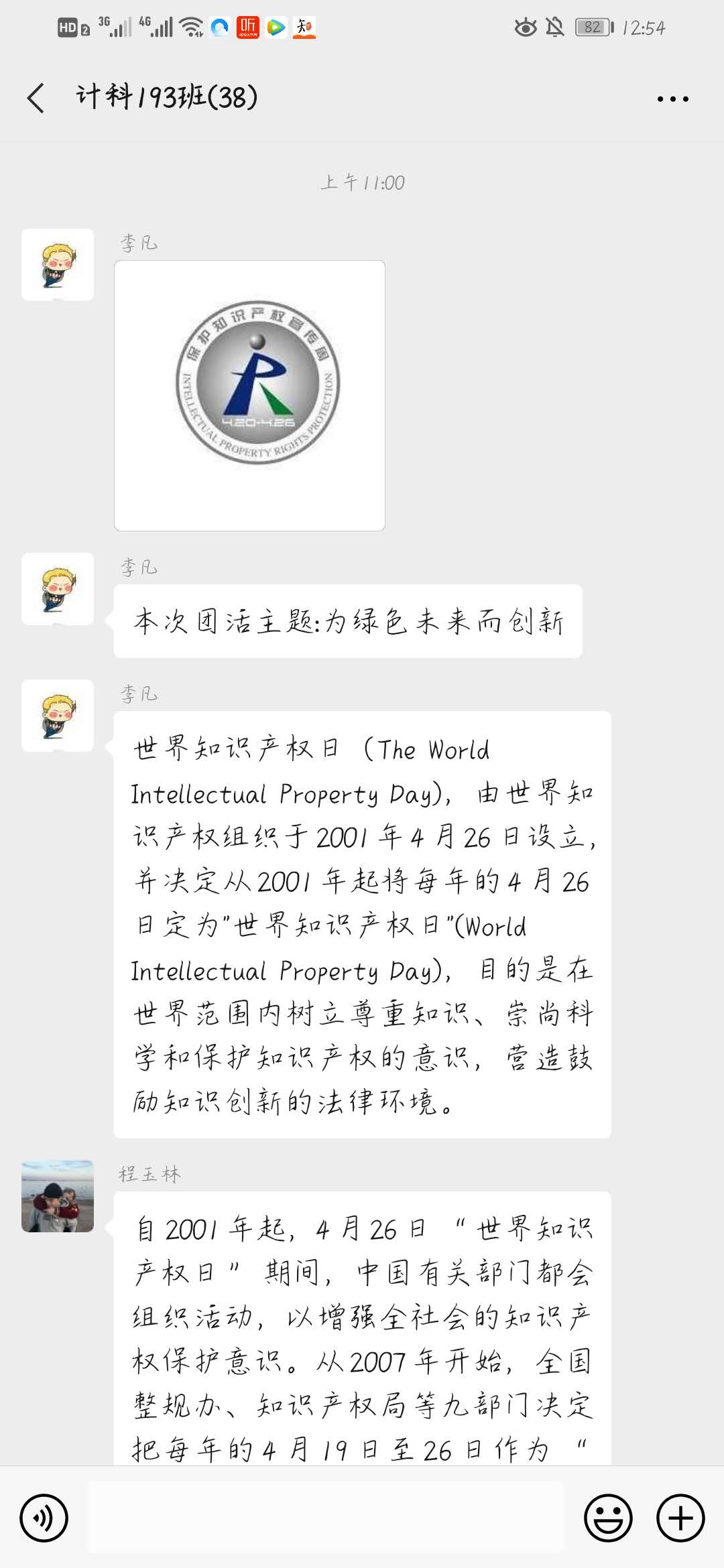Open the emoji sticker panel
The image size is (724, 1568).
click(608, 1518)
